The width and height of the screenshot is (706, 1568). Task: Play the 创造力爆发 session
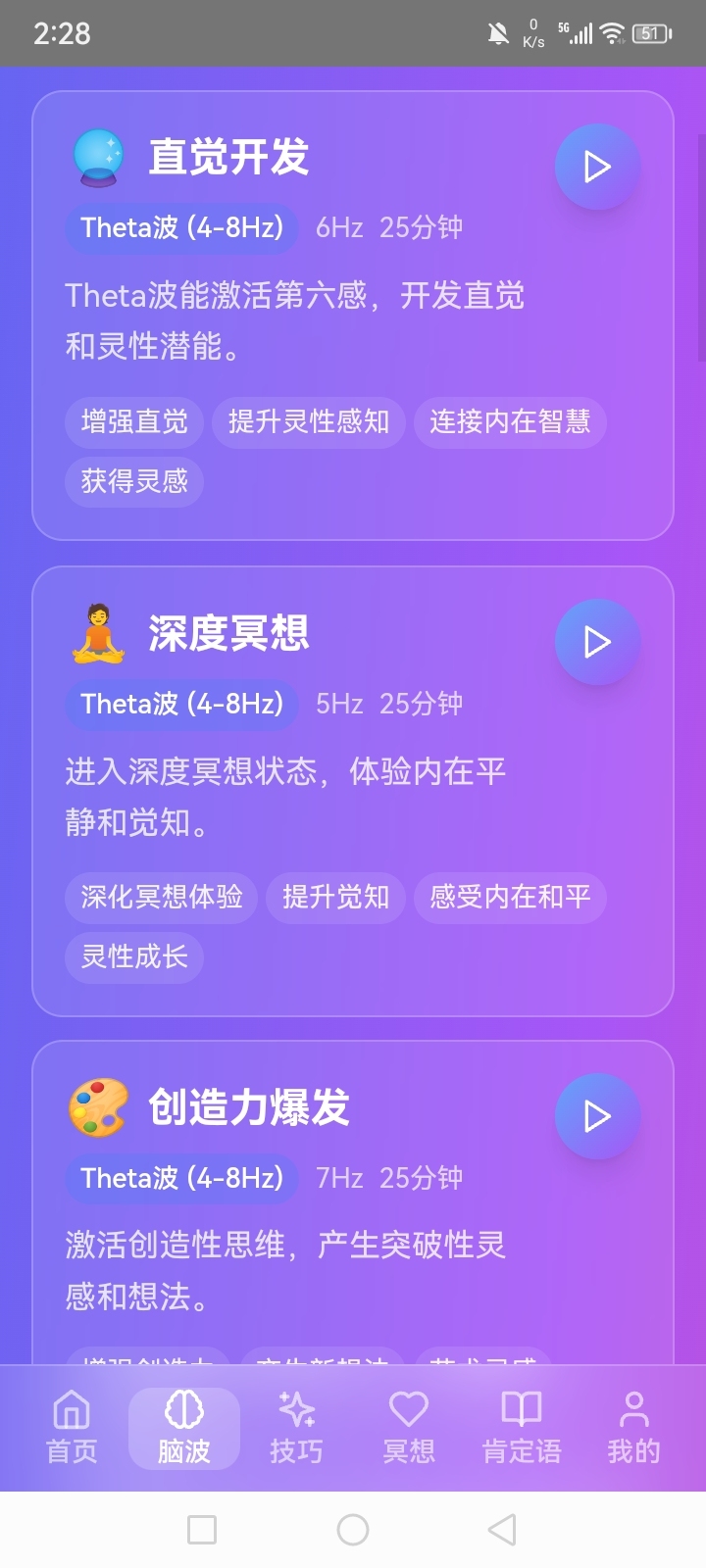[597, 1116]
